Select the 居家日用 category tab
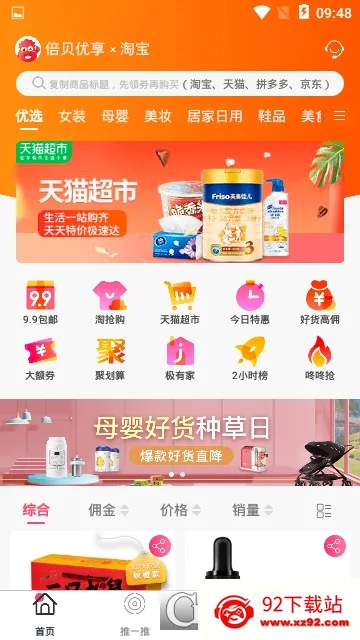360x640 pixels. pyautogui.click(x=215, y=116)
